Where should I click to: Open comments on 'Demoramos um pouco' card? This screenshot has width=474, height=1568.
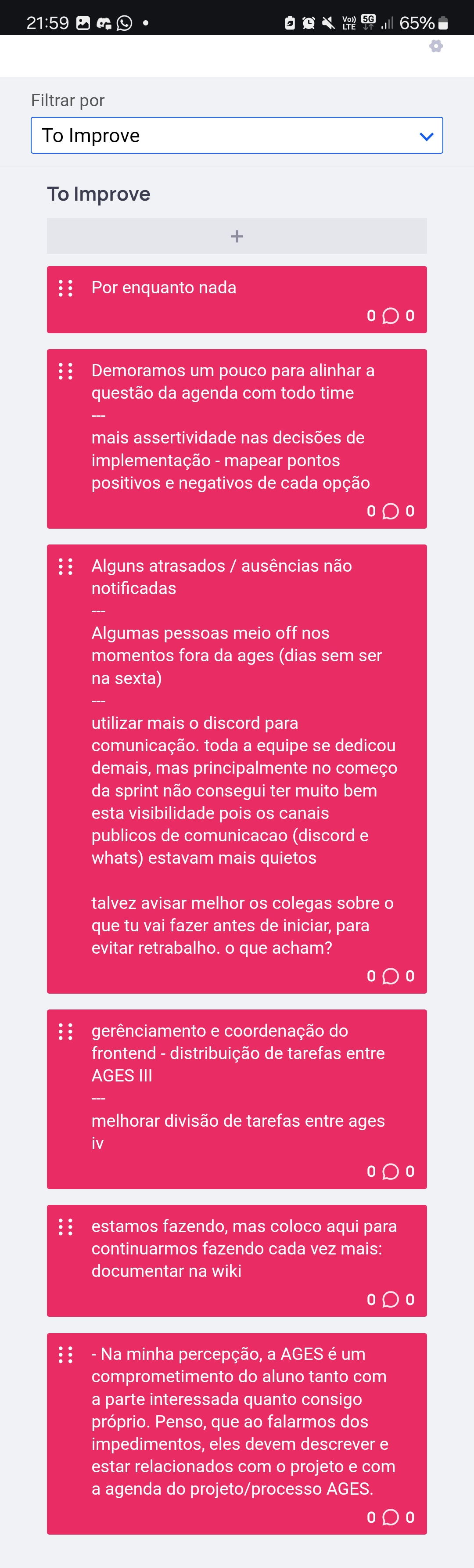point(391,511)
